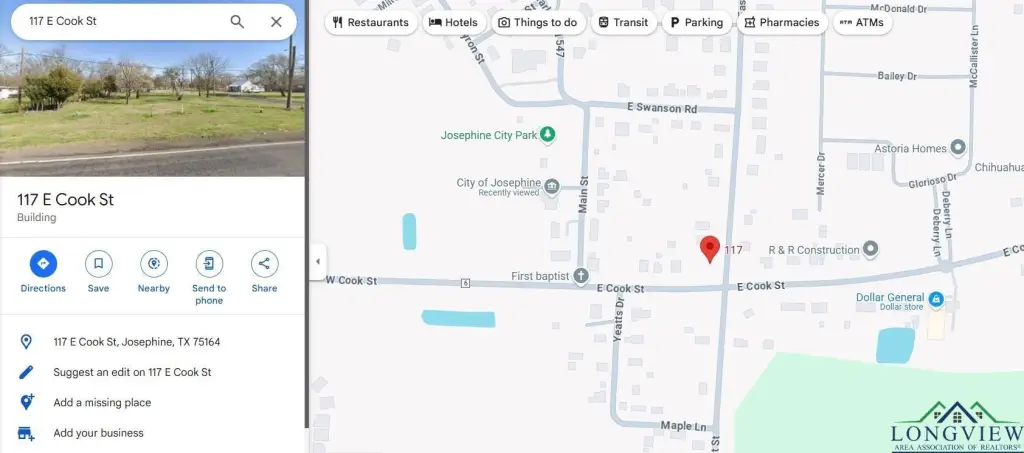Open Suggest an edit on 117 E Cook St
Image resolution: width=1024 pixels, height=453 pixels.
(x=132, y=372)
